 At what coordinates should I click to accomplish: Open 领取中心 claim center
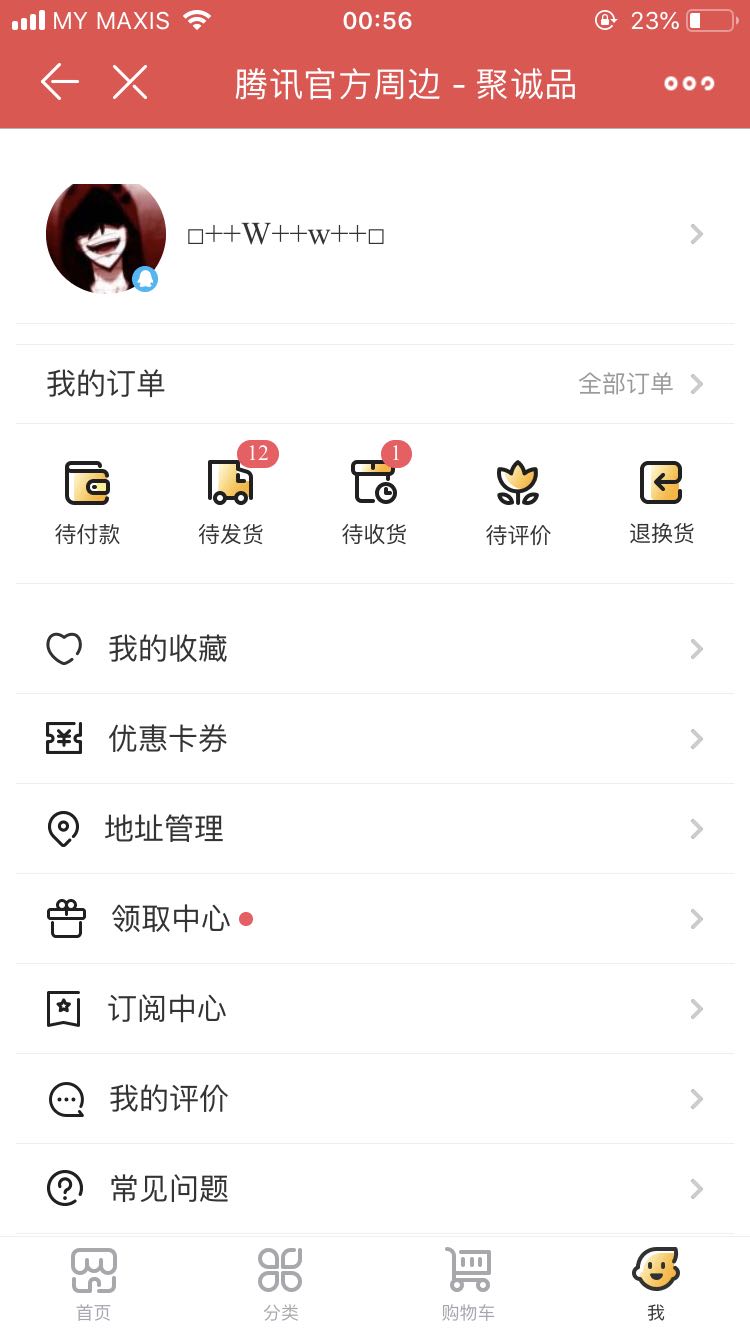(x=375, y=919)
